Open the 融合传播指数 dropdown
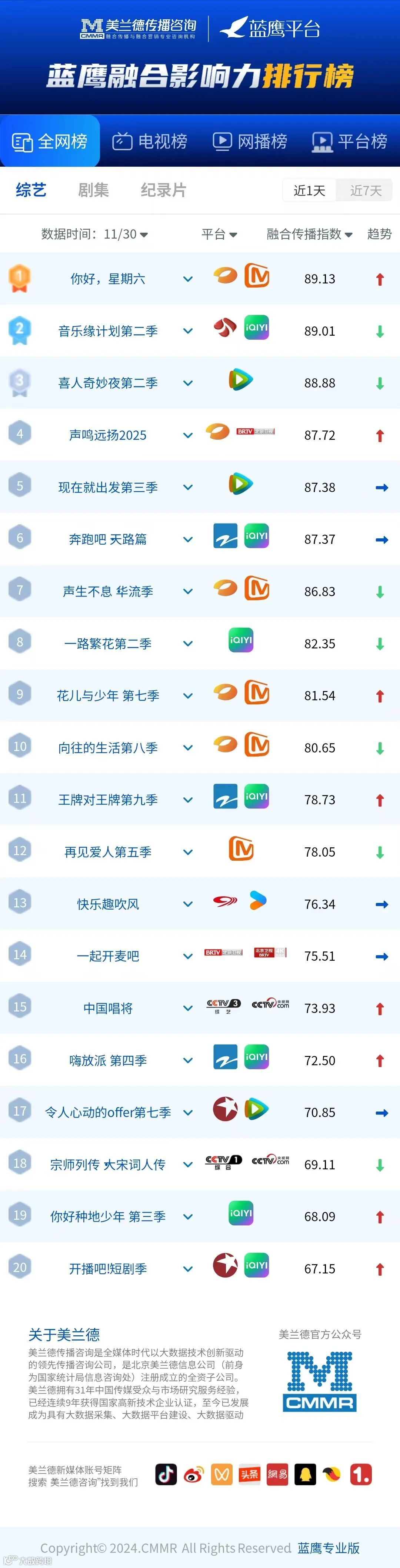Screen dimensions: 400x1568 coord(309,234)
